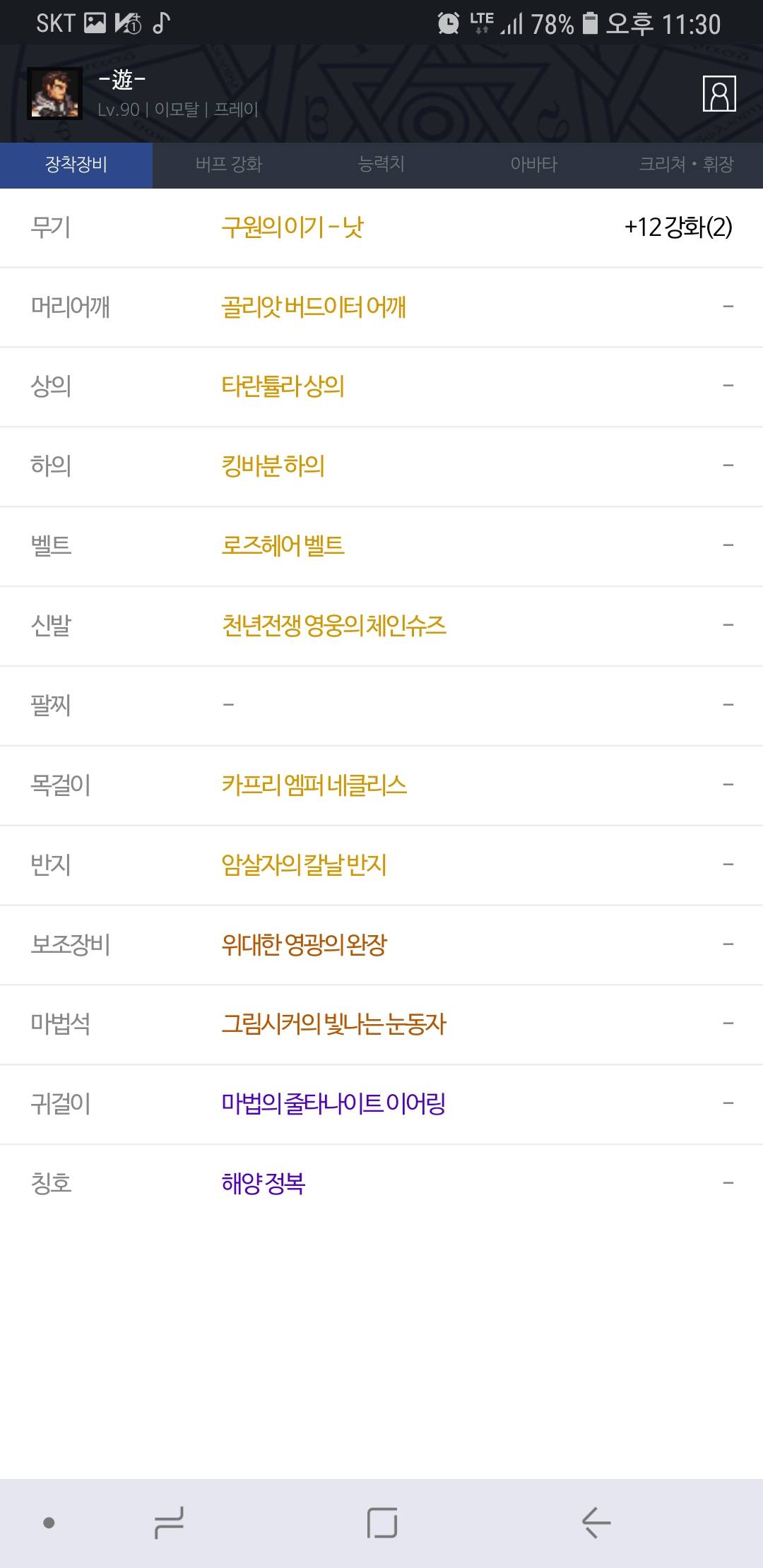Select the 장착장비 tab
The height and width of the screenshot is (1568, 763).
(x=76, y=165)
